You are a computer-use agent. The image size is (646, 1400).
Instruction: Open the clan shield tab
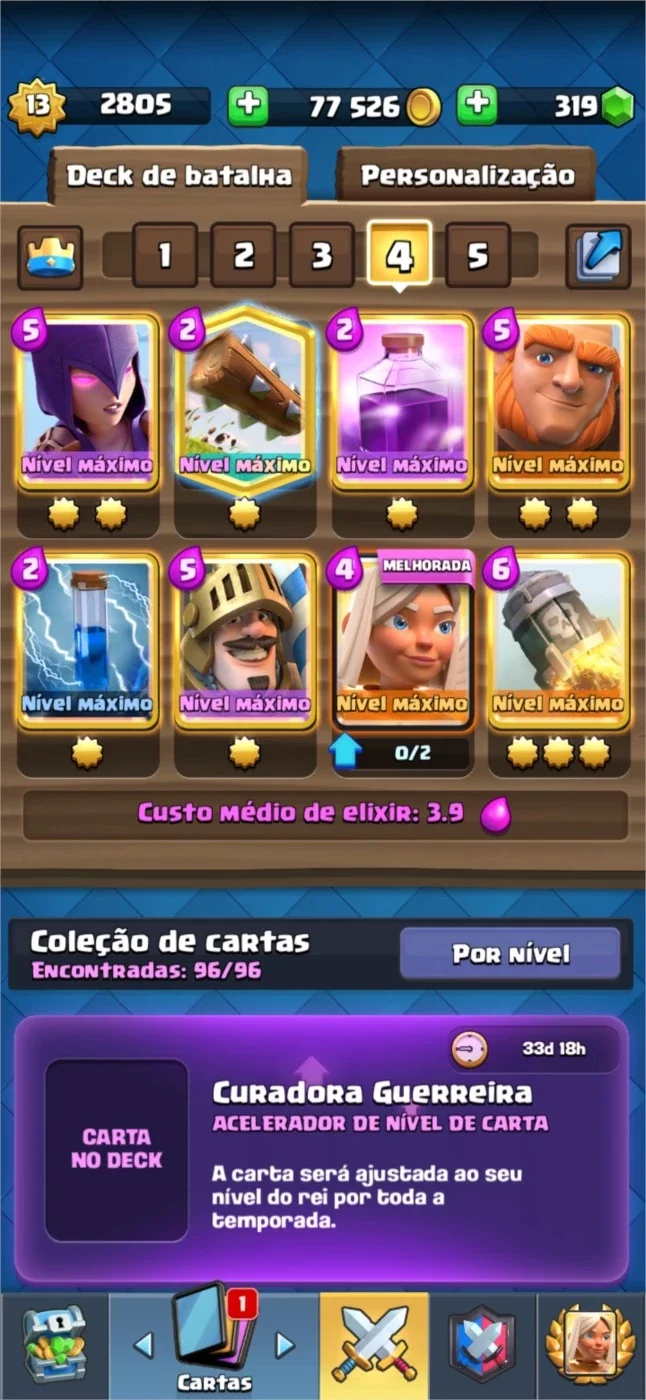[x=482, y=1346]
